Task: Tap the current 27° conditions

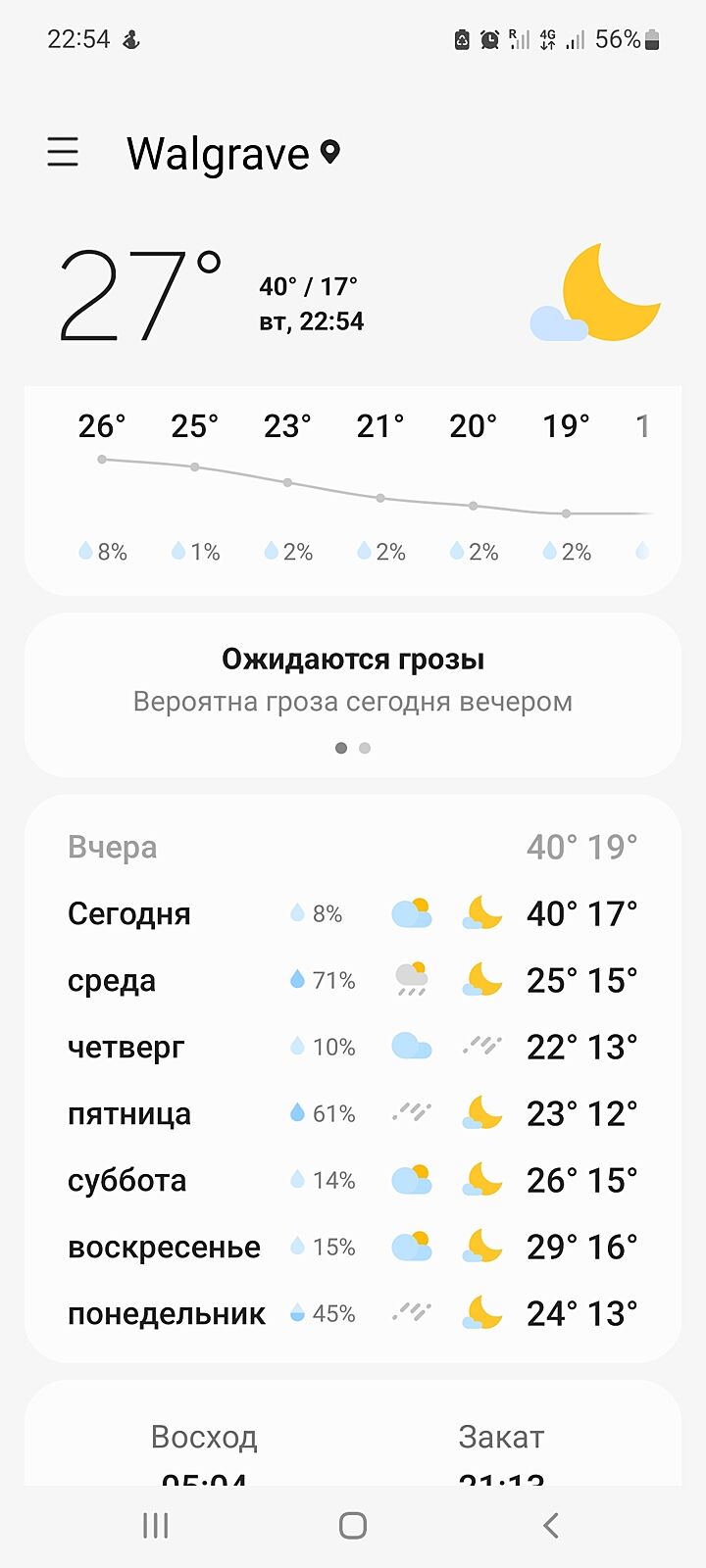Action: (x=140, y=296)
